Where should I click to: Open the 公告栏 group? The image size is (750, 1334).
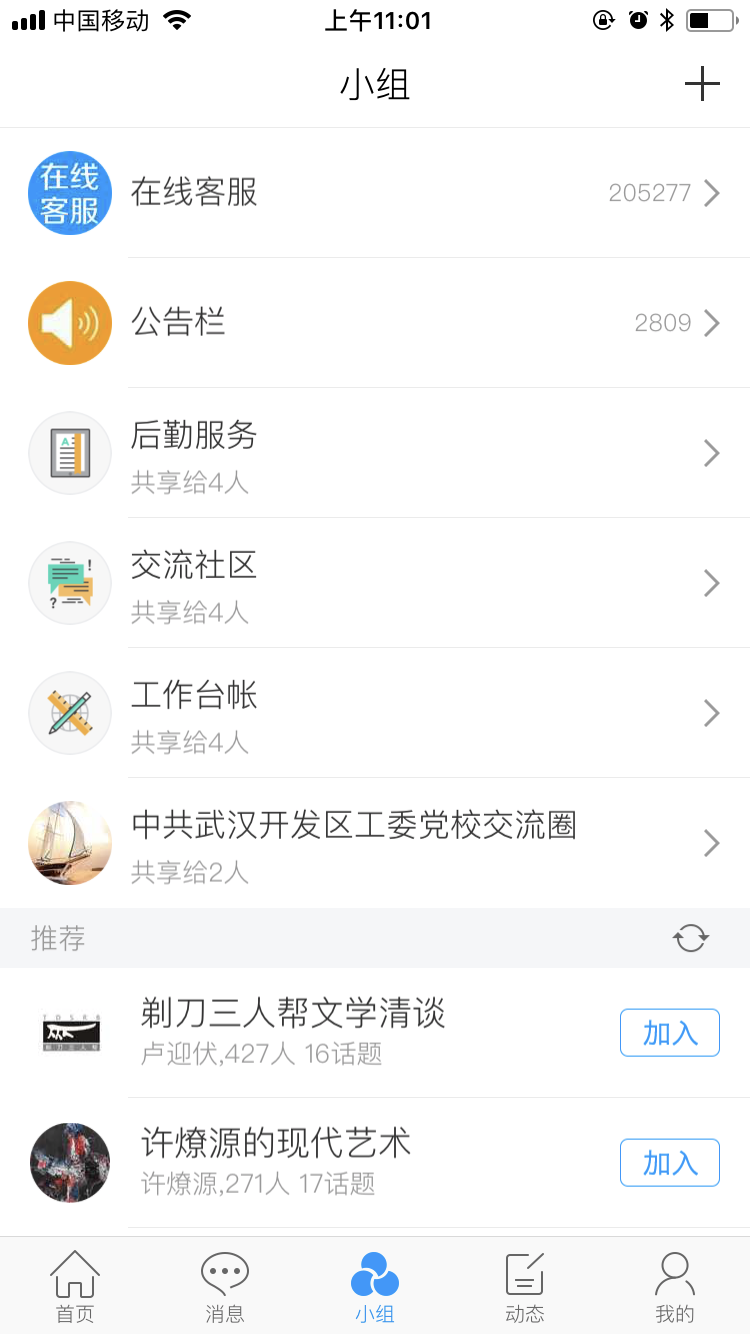pos(375,323)
